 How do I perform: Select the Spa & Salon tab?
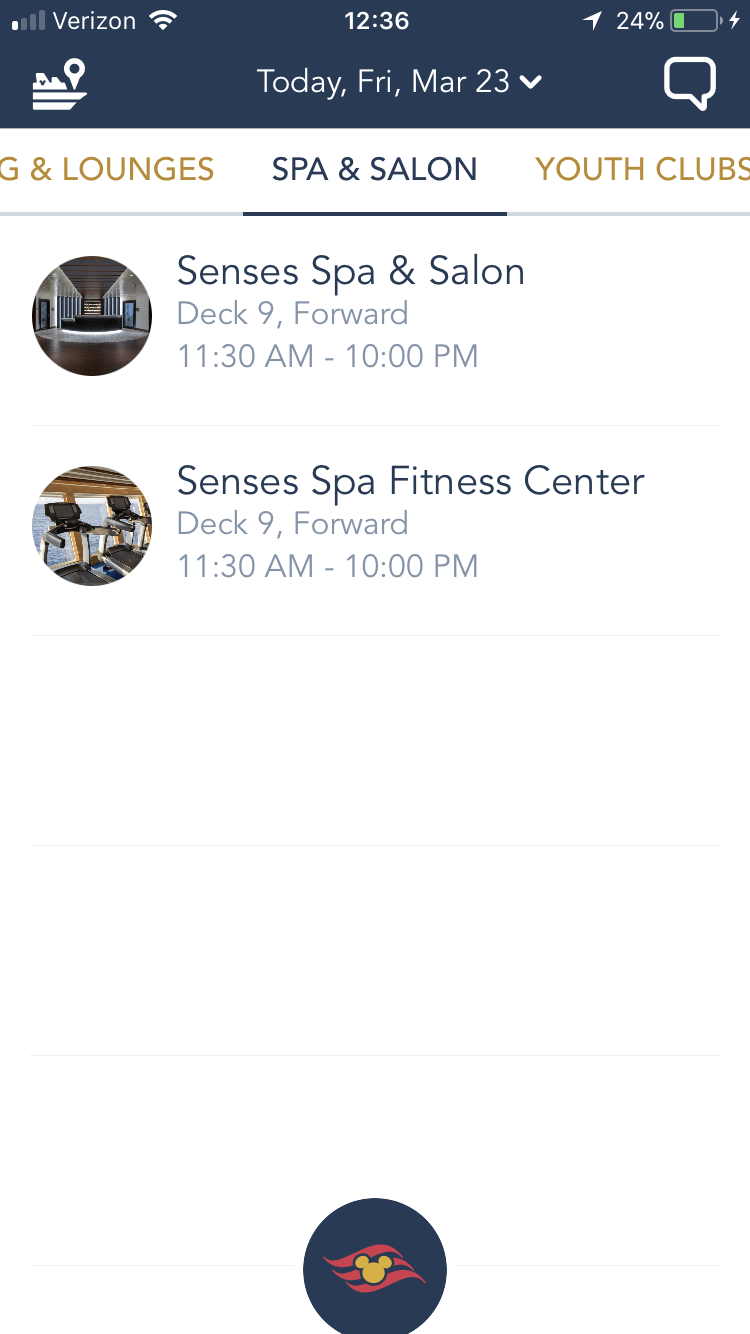374,169
